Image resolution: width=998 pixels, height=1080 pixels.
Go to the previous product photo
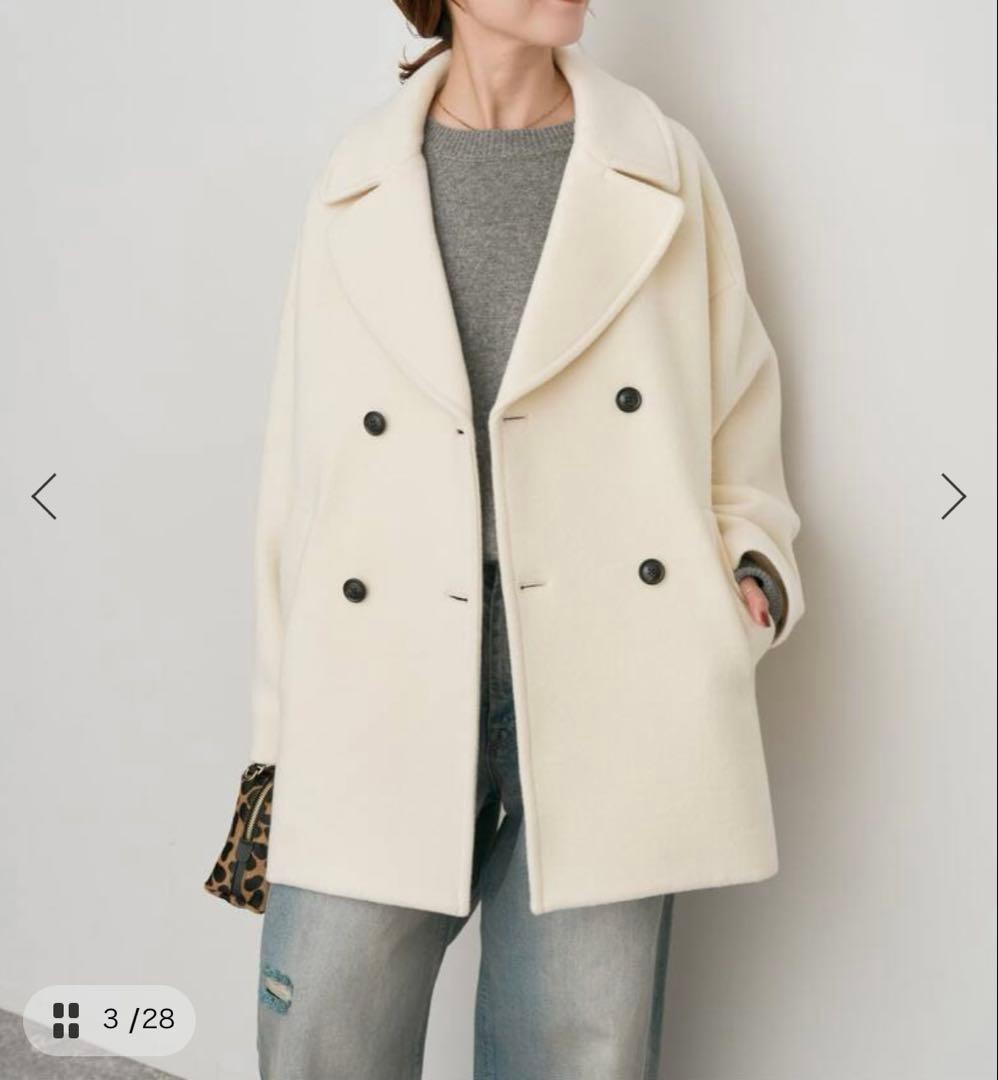point(44,496)
